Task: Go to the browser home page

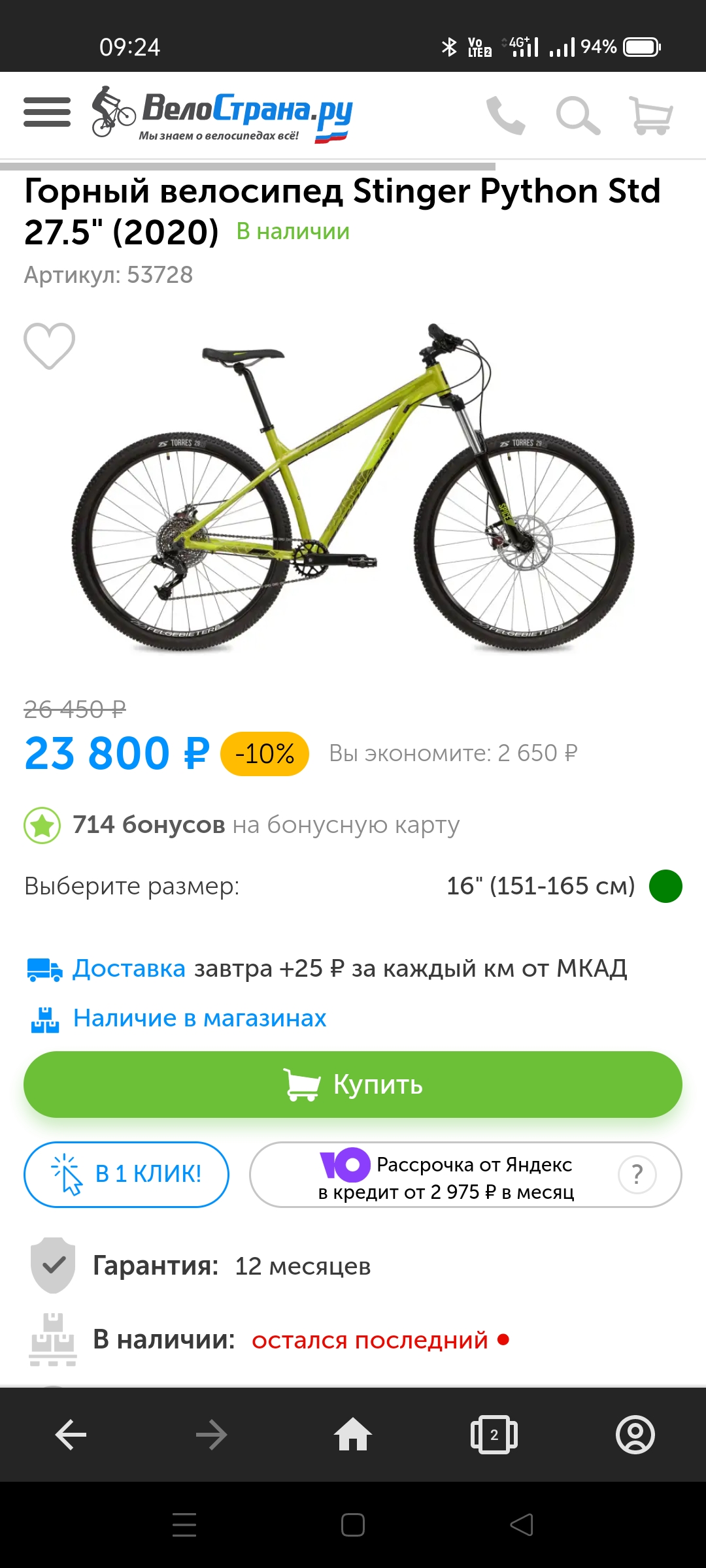Action: 353,1435
